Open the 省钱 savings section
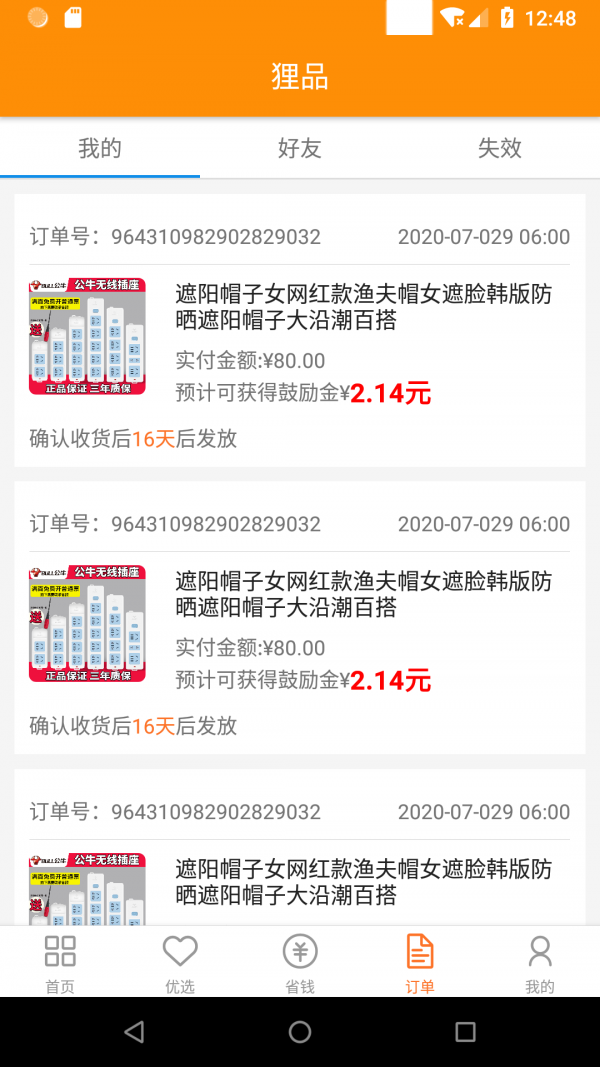Image resolution: width=600 pixels, height=1067 pixels. (x=300, y=962)
